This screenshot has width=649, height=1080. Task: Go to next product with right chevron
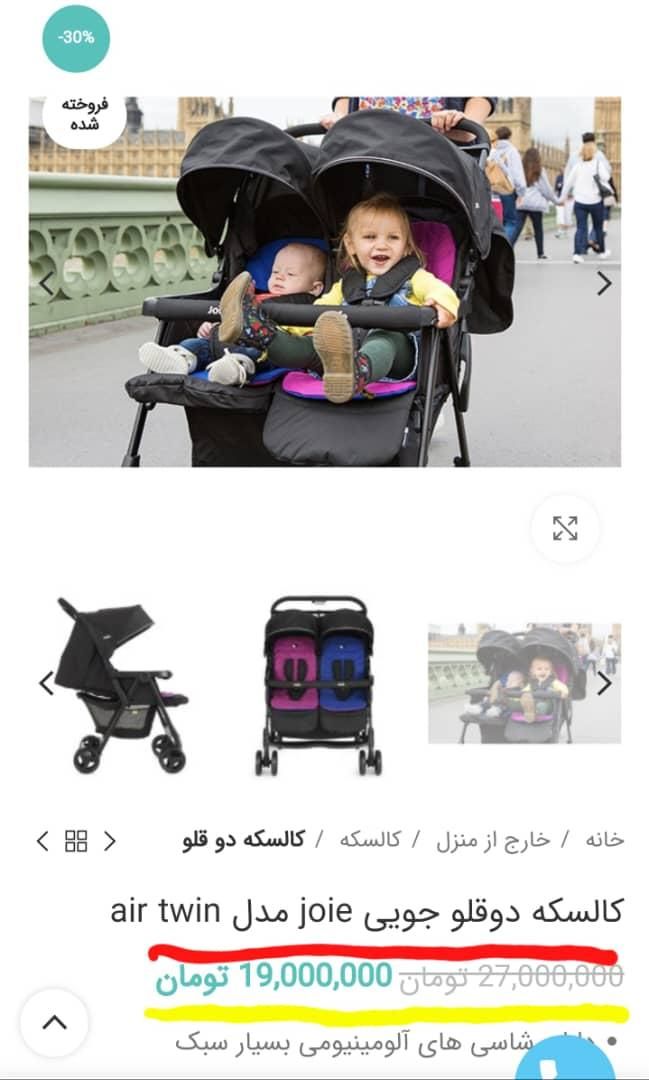click(x=110, y=841)
